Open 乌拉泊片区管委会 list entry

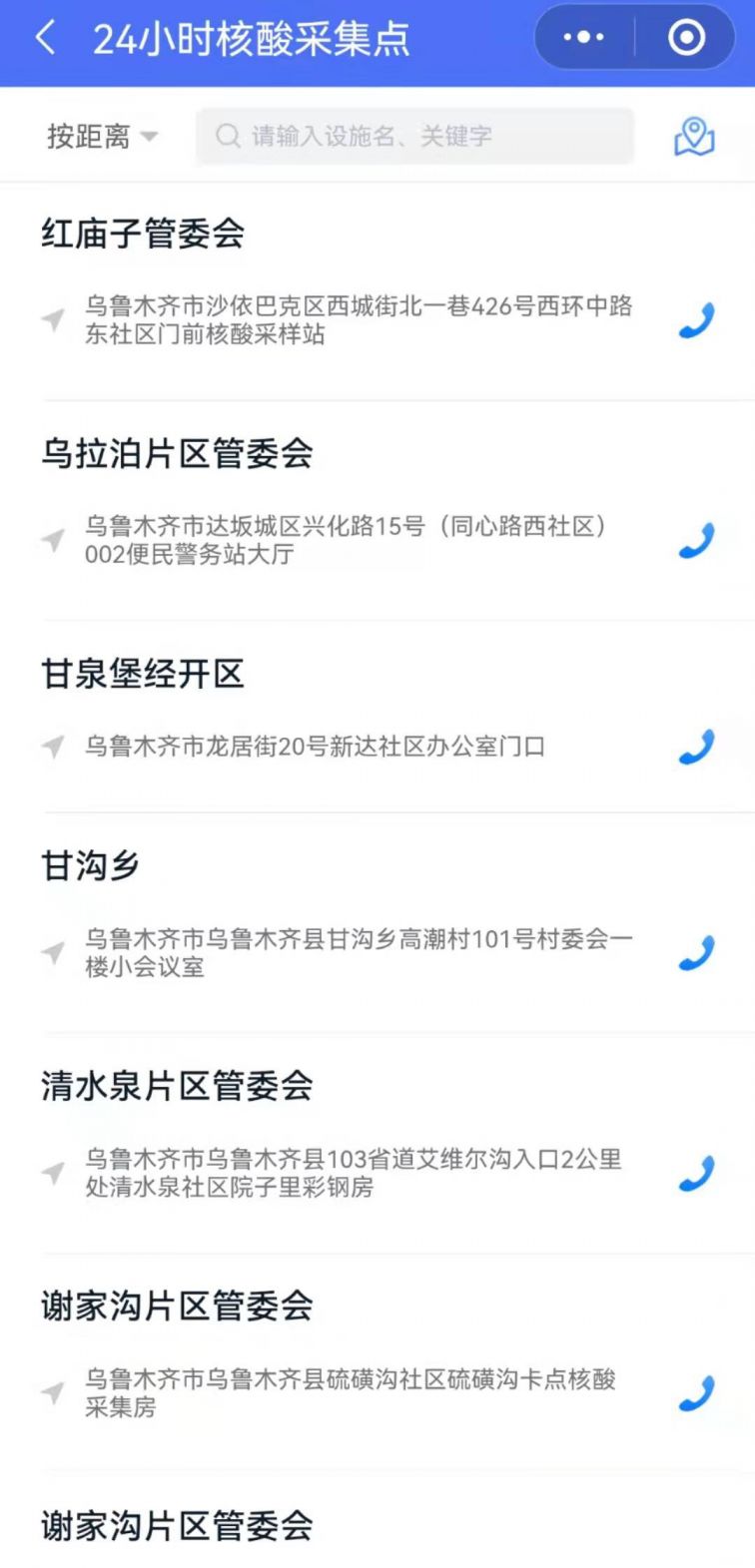(177, 453)
